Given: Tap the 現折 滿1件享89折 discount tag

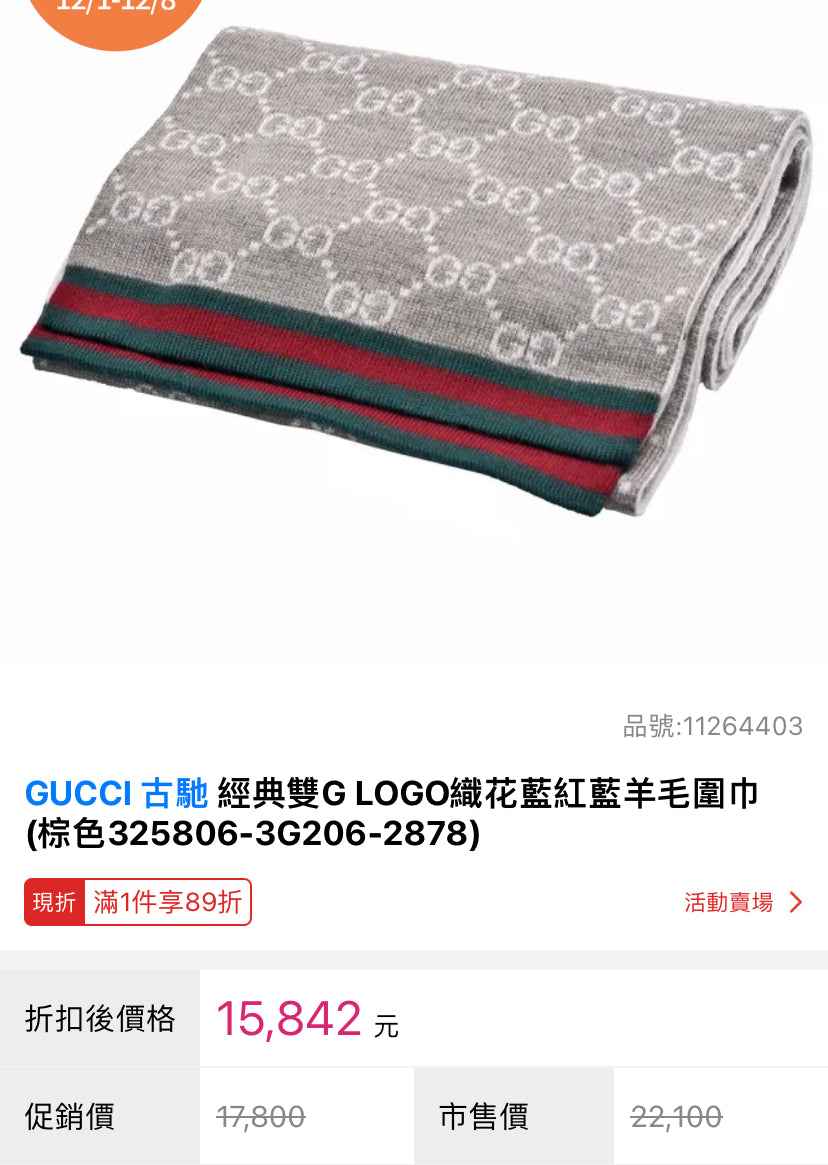Looking at the screenshot, I should coord(138,902).
